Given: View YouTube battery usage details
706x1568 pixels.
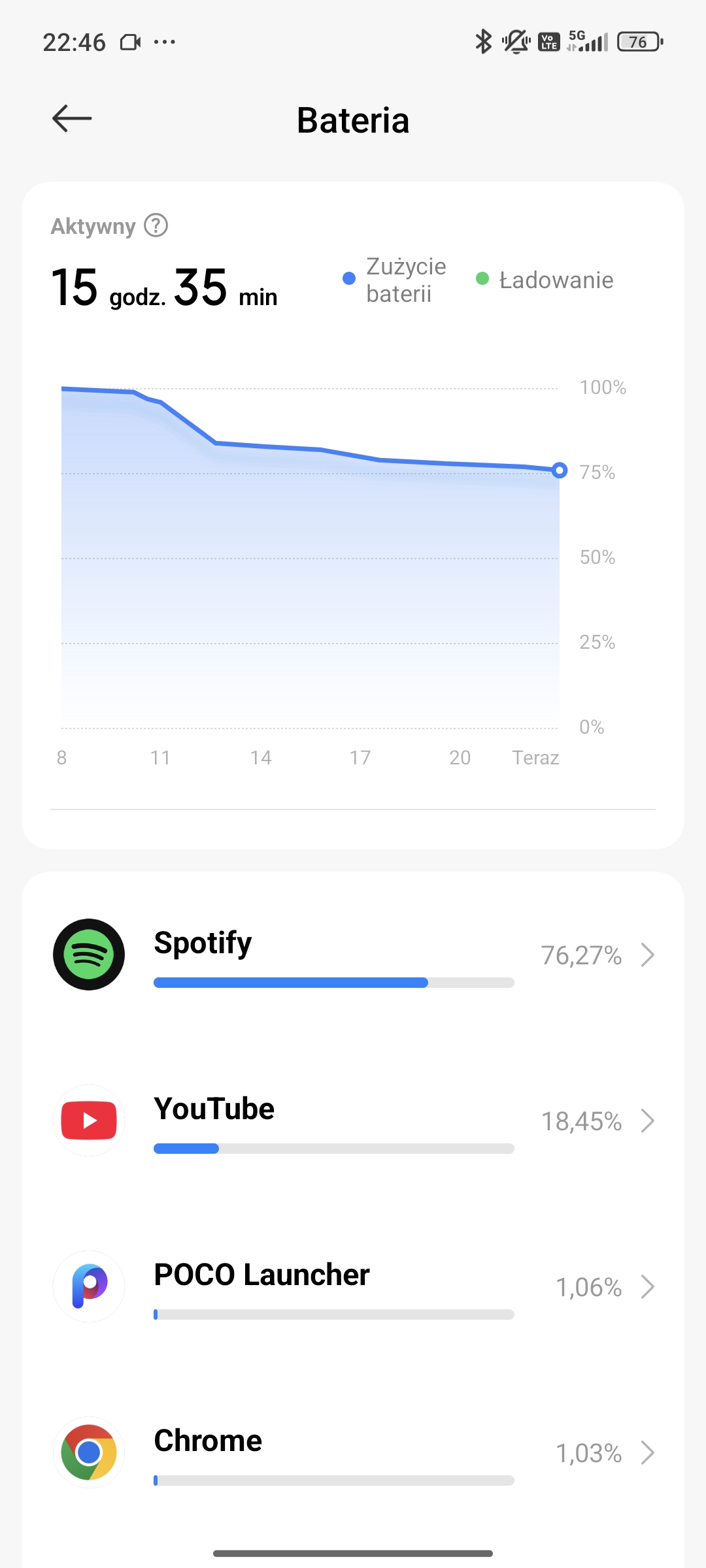Looking at the screenshot, I should point(353,1121).
